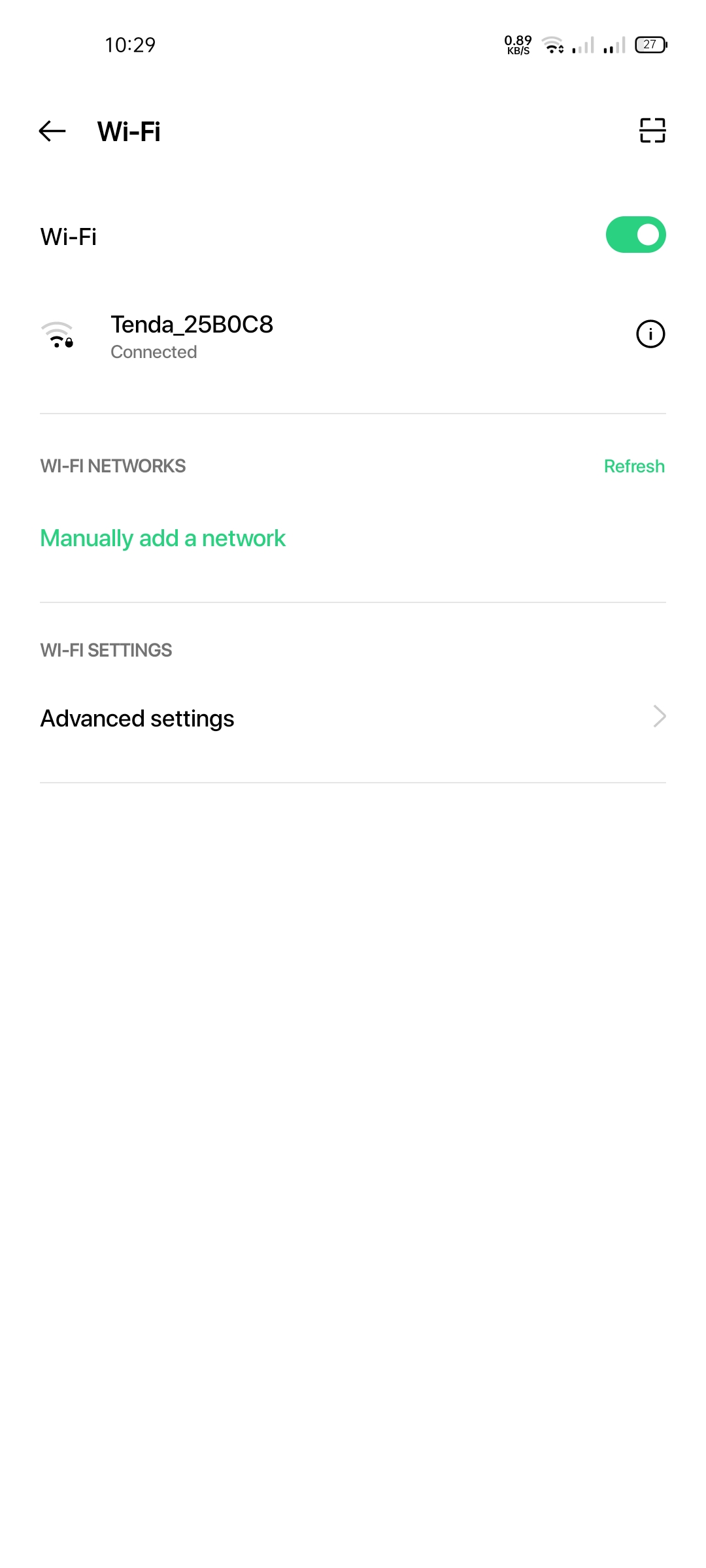
Task: Open the QR code scanner icon
Action: pyautogui.click(x=652, y=131)
